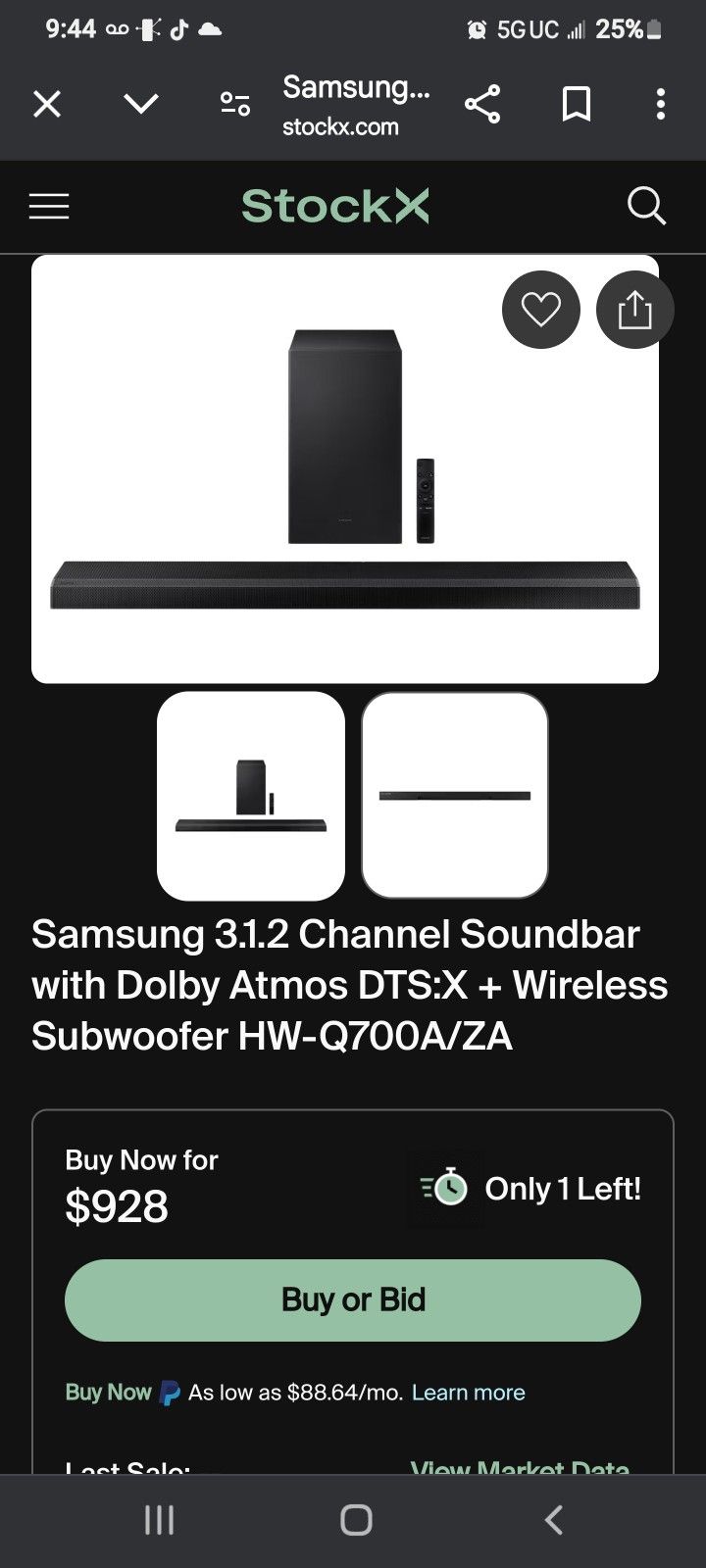Select the soundbar-only product thumbnail
The image size is (706, 1568).
[x=454, y=794]
